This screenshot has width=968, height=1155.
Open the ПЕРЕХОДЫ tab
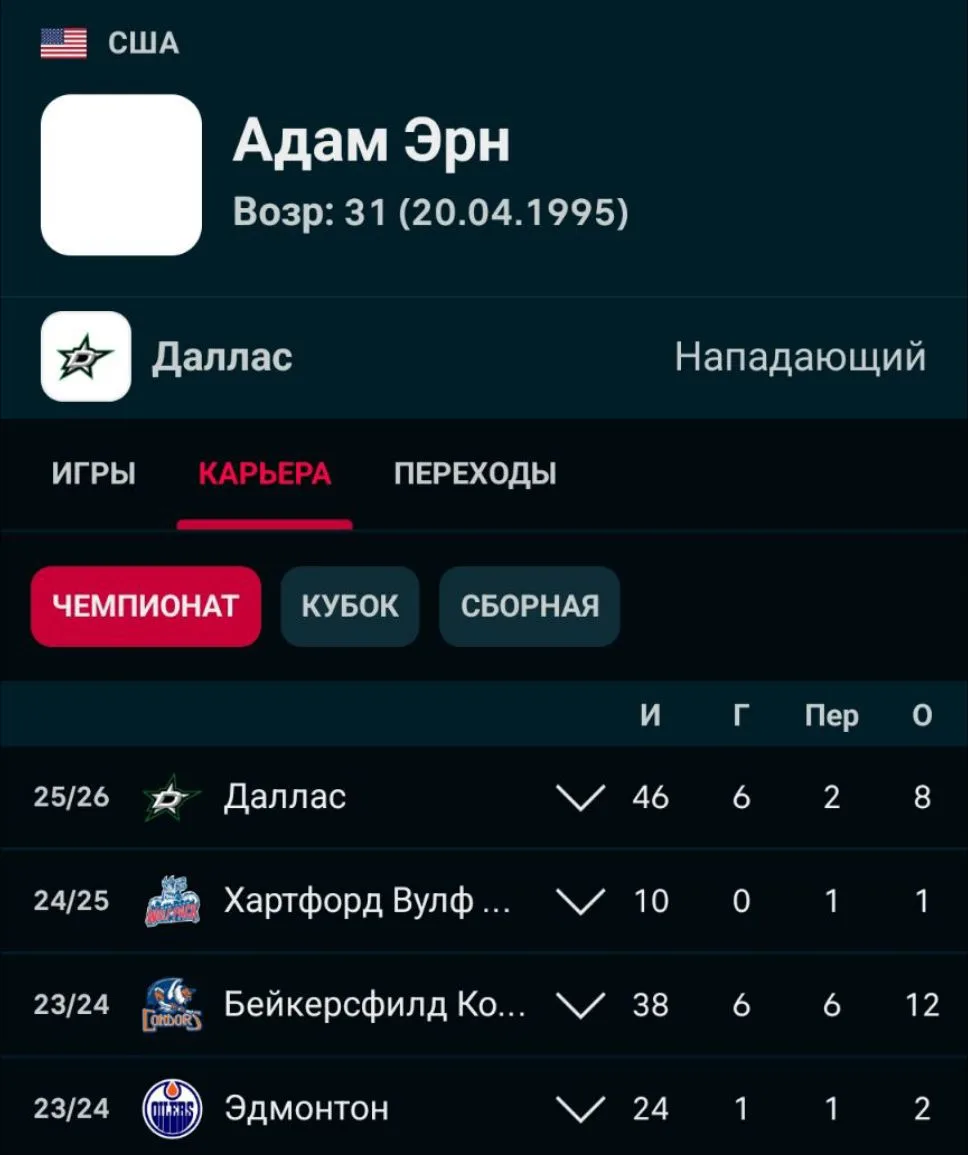point(475,473)
